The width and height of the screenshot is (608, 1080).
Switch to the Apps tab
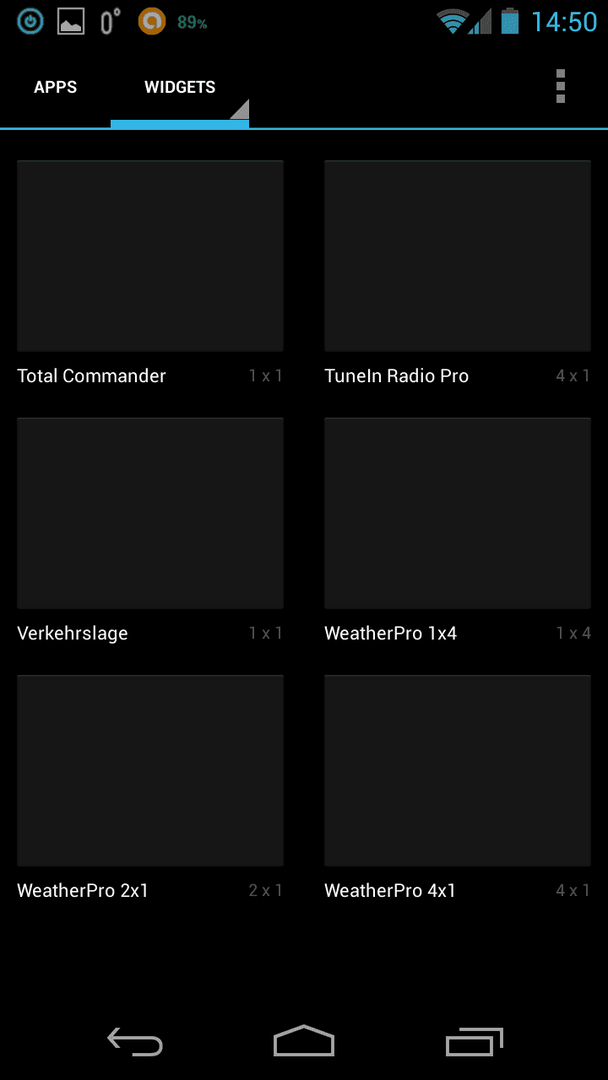(x=55, y=87)
